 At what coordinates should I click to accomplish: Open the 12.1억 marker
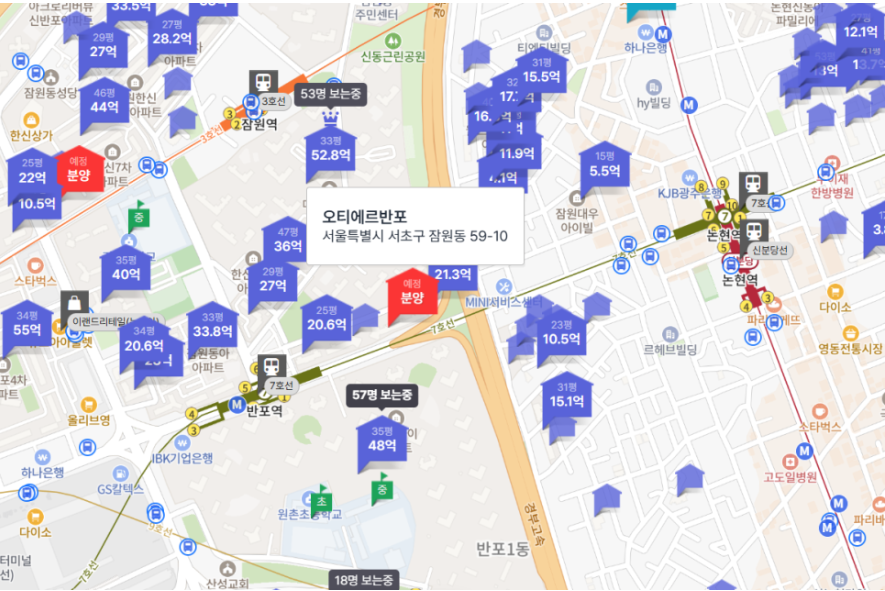(x=860, y=32)
